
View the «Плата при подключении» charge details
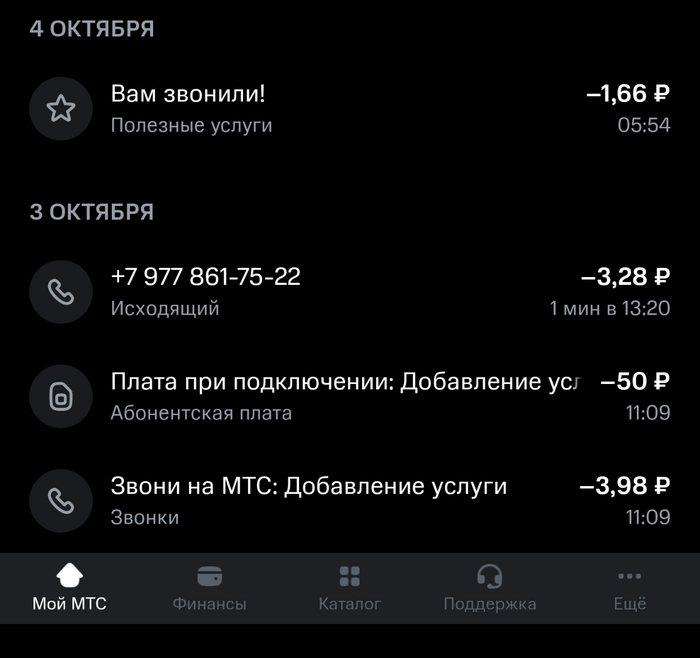(x=350, y=397)
